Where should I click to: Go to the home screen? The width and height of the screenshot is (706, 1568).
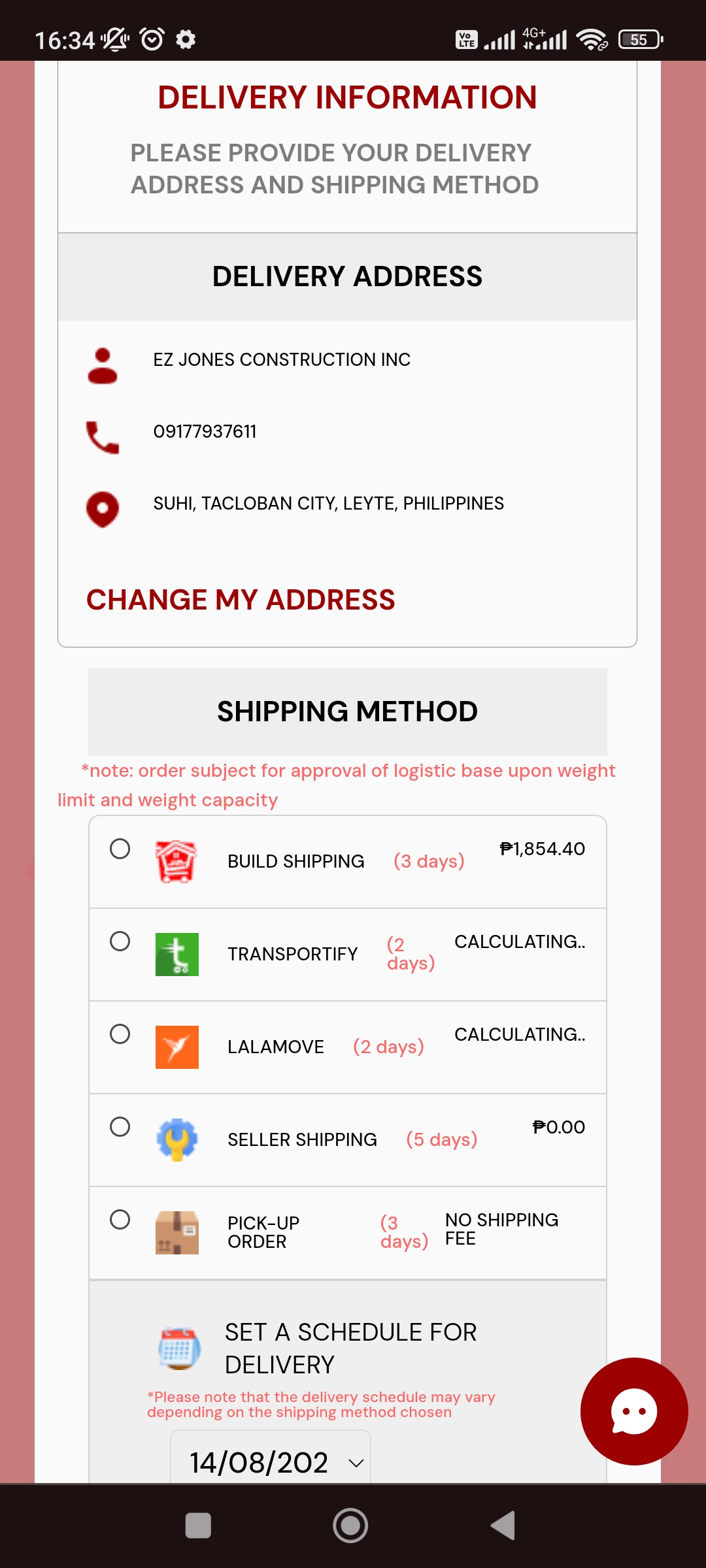coord(350,1526)
